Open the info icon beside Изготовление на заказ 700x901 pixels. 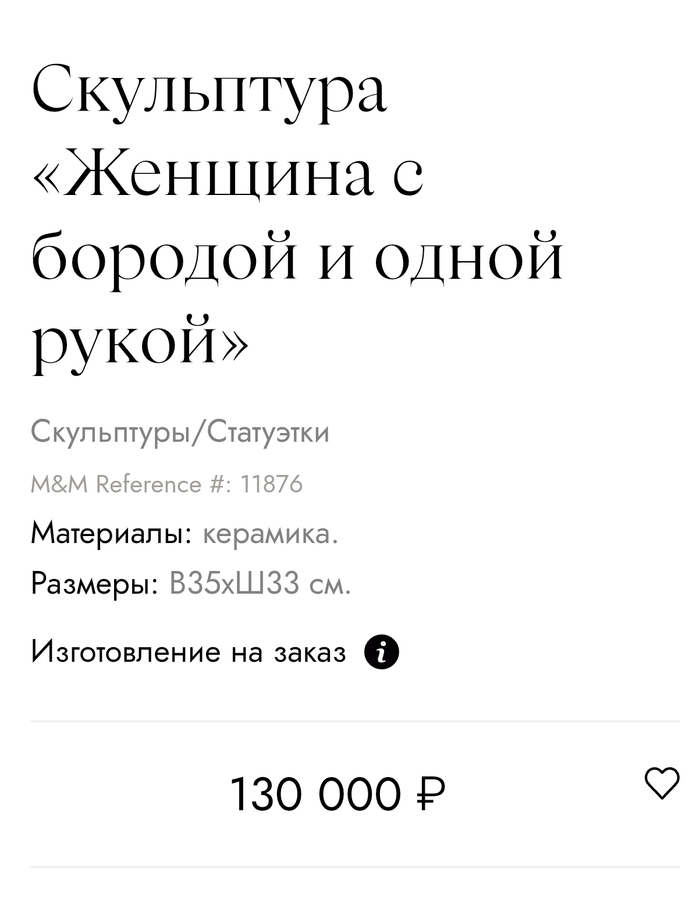pyautogui.click(x=381, y=652)
